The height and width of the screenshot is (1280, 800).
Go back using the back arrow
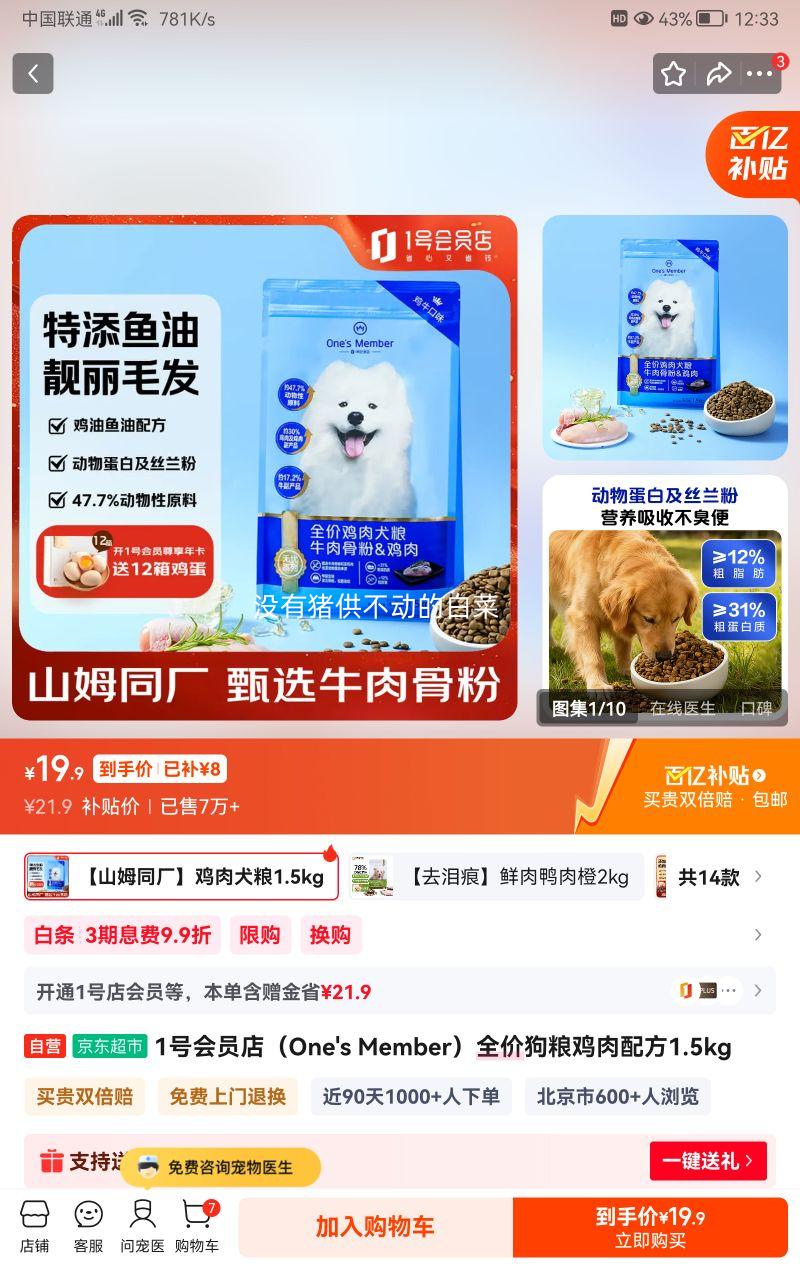[33, 74]
